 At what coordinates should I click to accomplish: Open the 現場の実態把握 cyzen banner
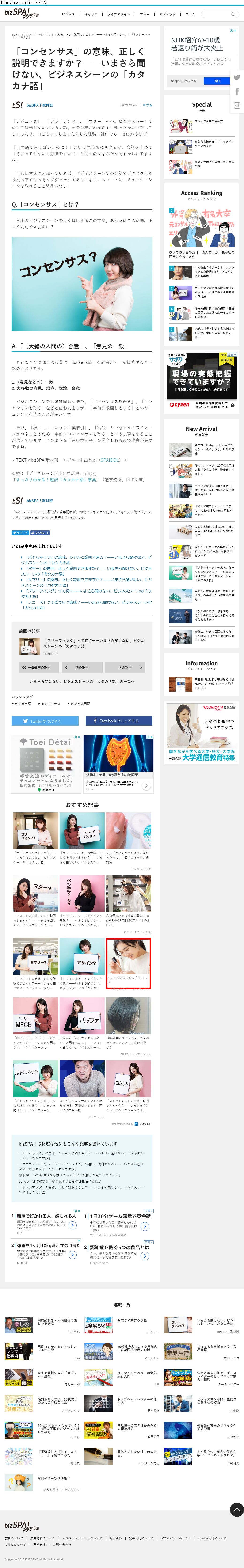coord(201,381)
